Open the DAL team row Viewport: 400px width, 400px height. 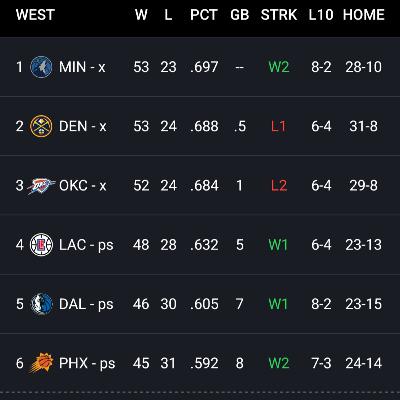pyautogui.click(x=200, y=304)
